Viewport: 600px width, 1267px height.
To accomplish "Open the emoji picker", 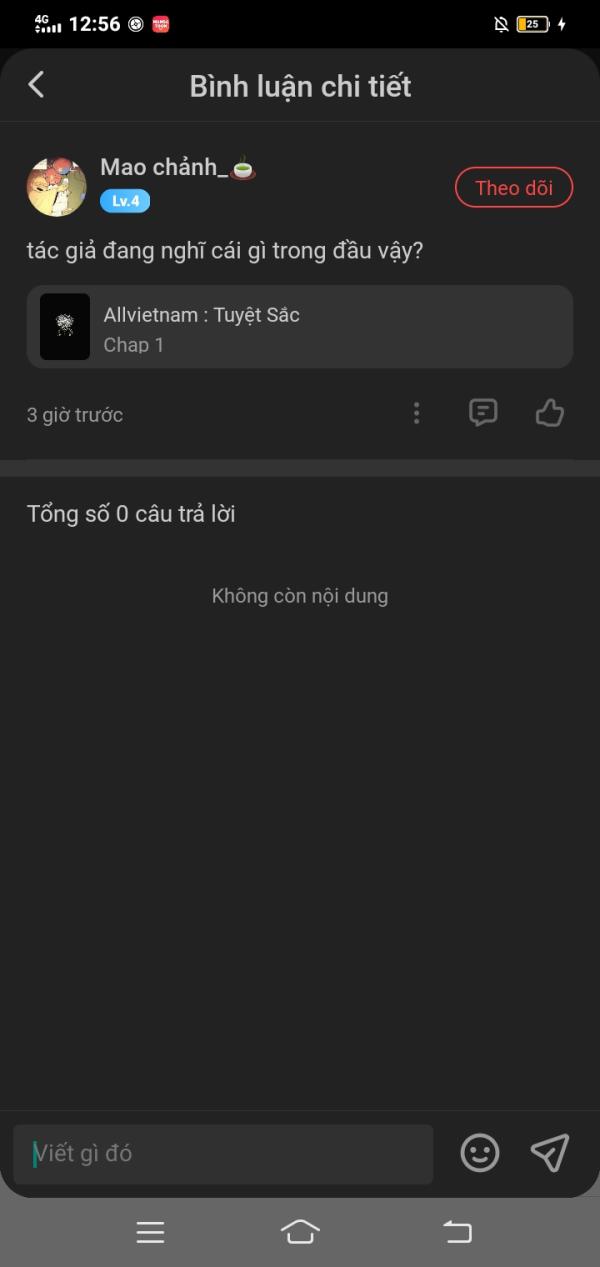I will point(480,1153).
